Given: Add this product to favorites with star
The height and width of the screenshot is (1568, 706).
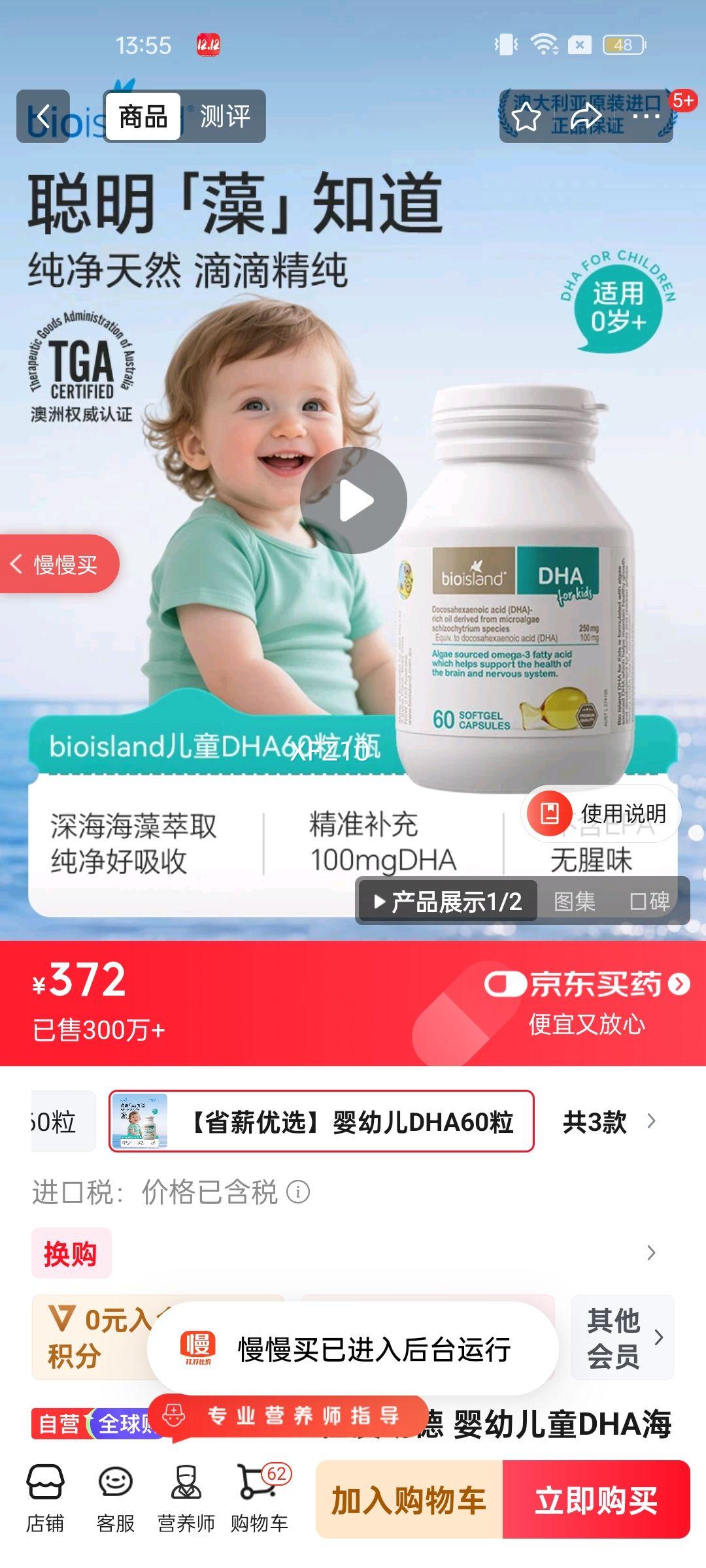Looking at the screenshot, I should point(526,117).
